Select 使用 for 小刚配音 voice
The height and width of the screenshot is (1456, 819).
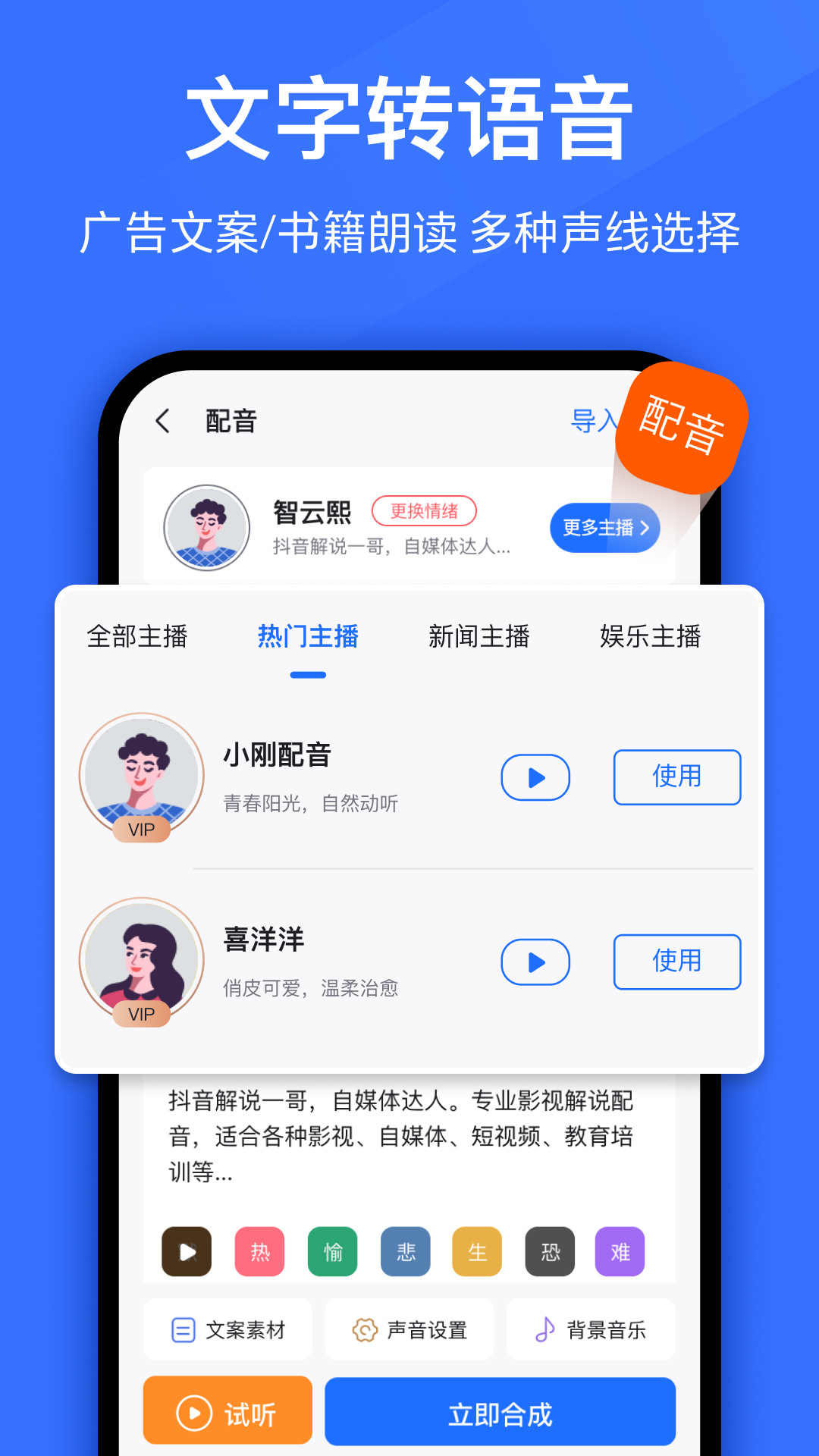[x=676, y=777]
